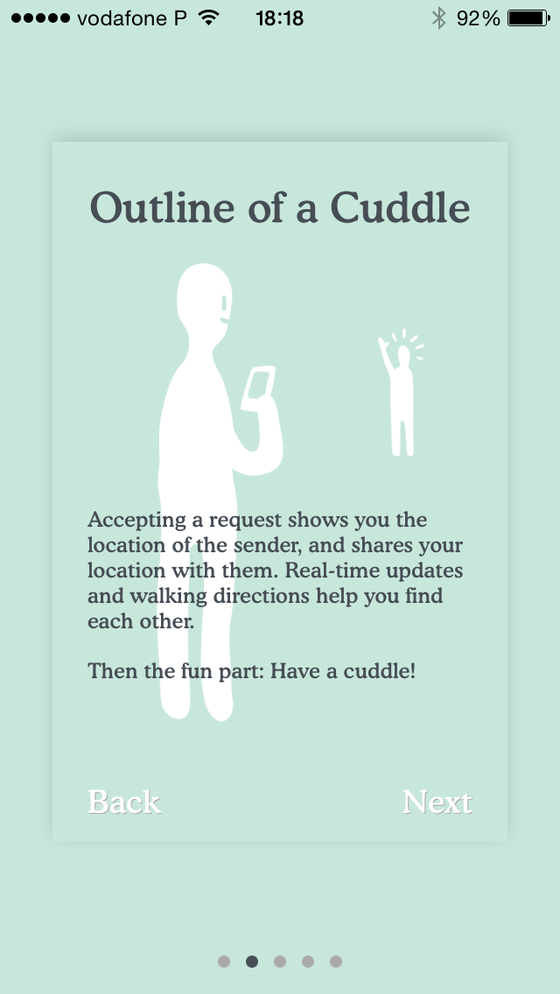The image size is (560, 994).
Task: Select the fourth page indicator dot
Action: tap(308, 962)
